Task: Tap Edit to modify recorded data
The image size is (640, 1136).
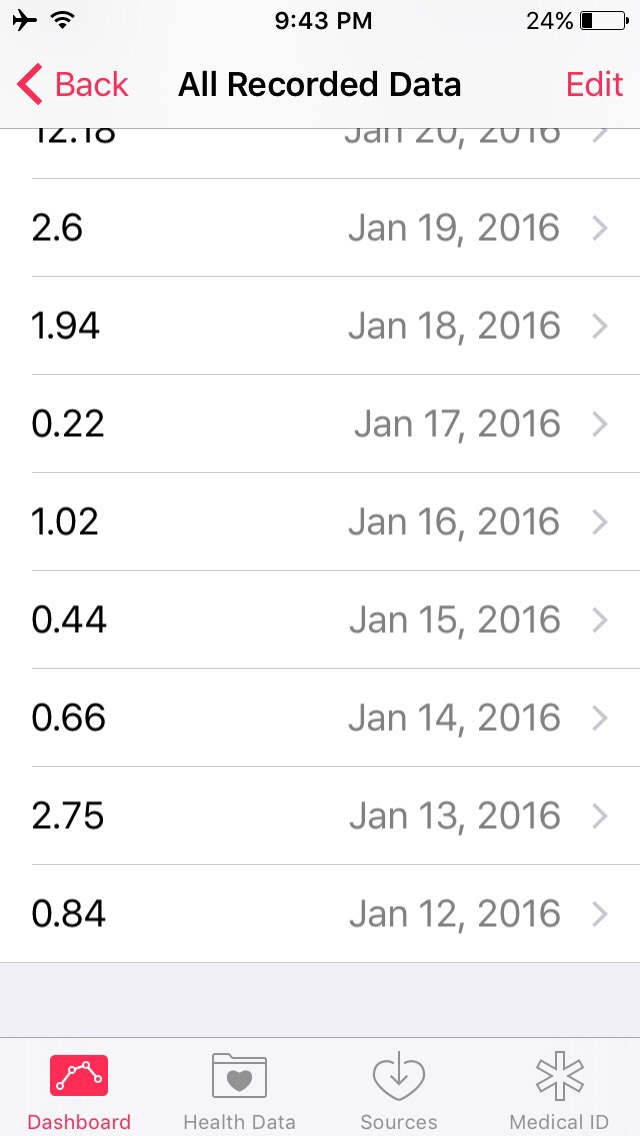Action: 594,85
